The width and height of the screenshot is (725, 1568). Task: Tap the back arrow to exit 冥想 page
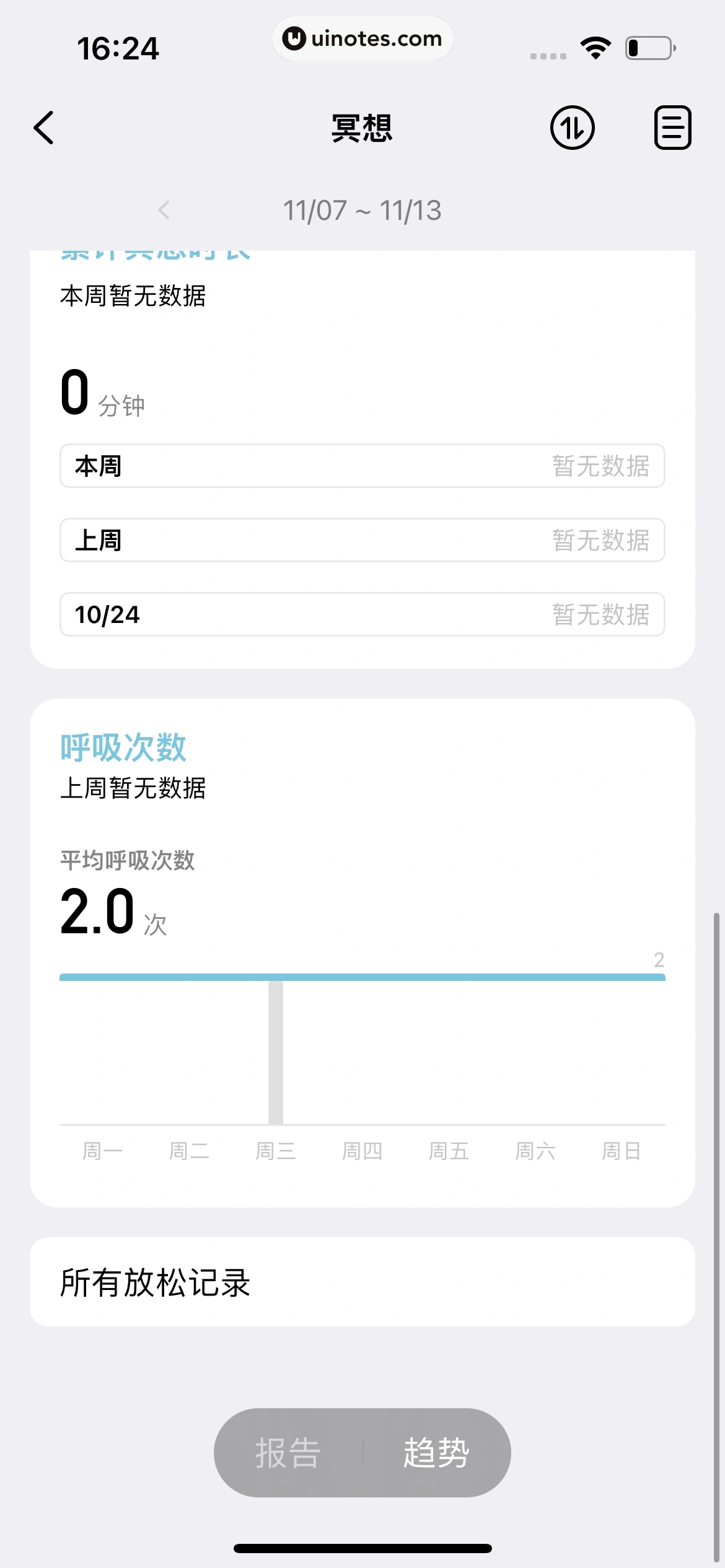point(43,128)
